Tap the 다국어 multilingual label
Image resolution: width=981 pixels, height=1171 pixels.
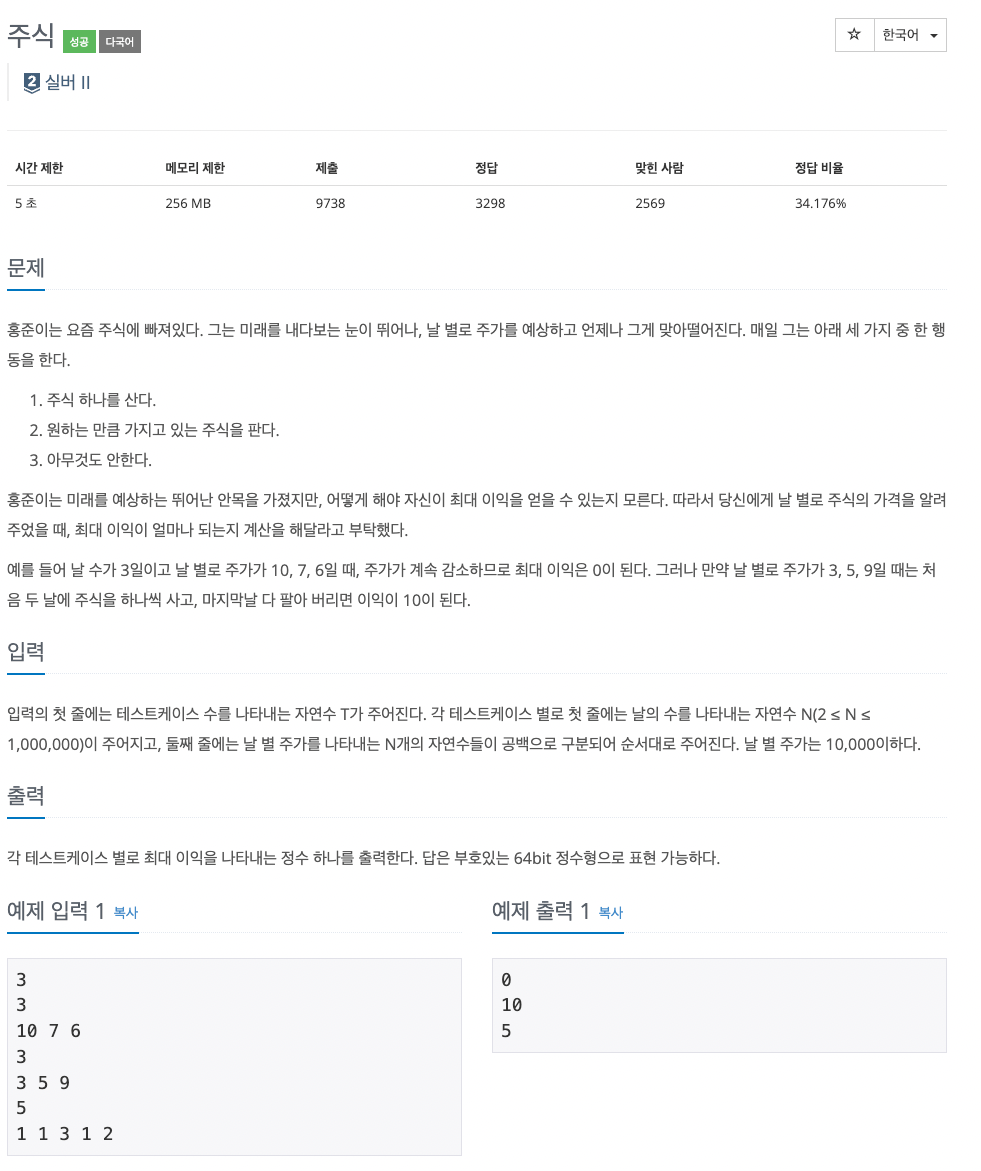click(x=120, y=42)
